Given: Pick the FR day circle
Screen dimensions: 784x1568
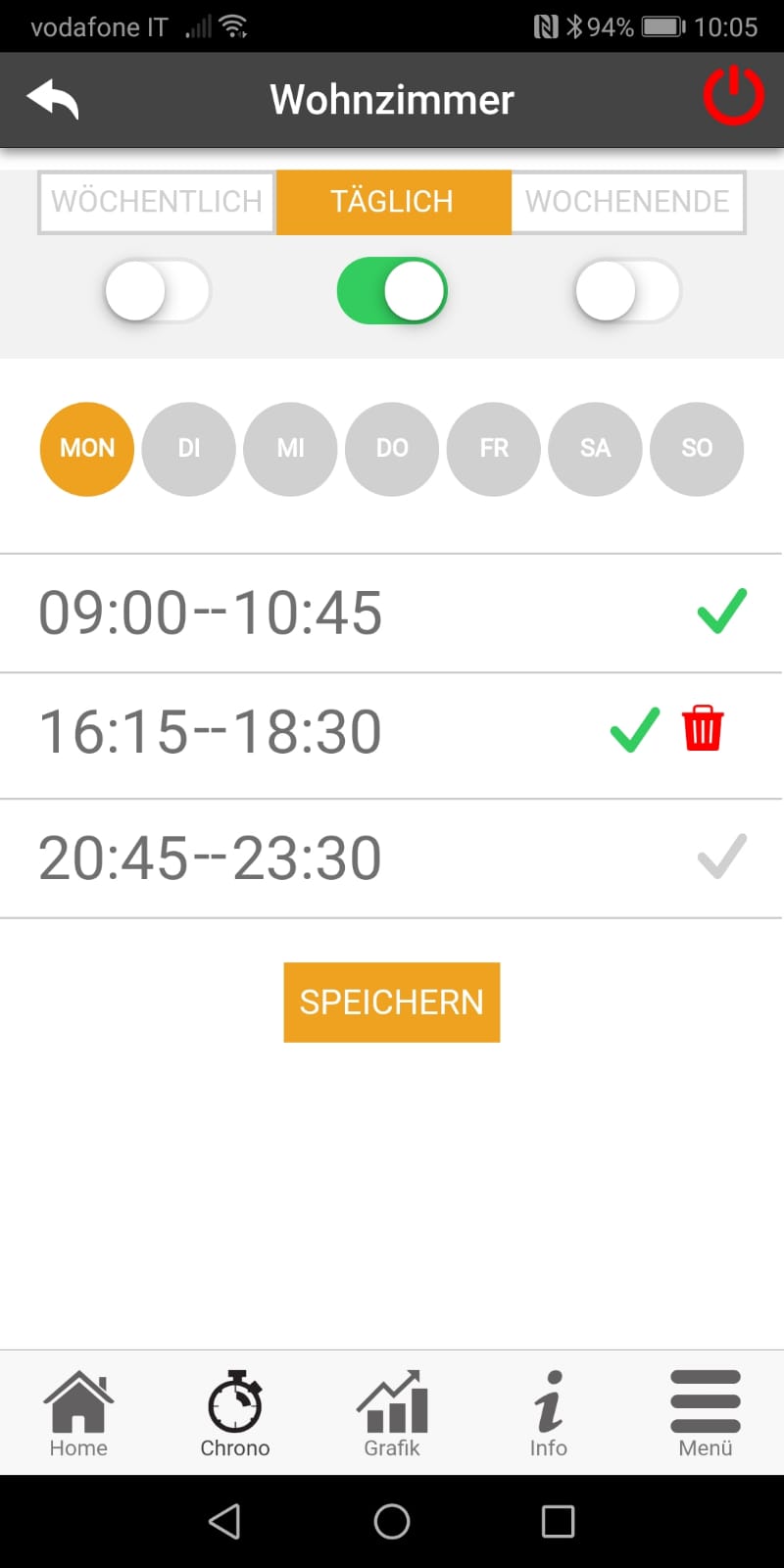Looking at the screenshot, I should pyautogui.click(x=494, y=449).
